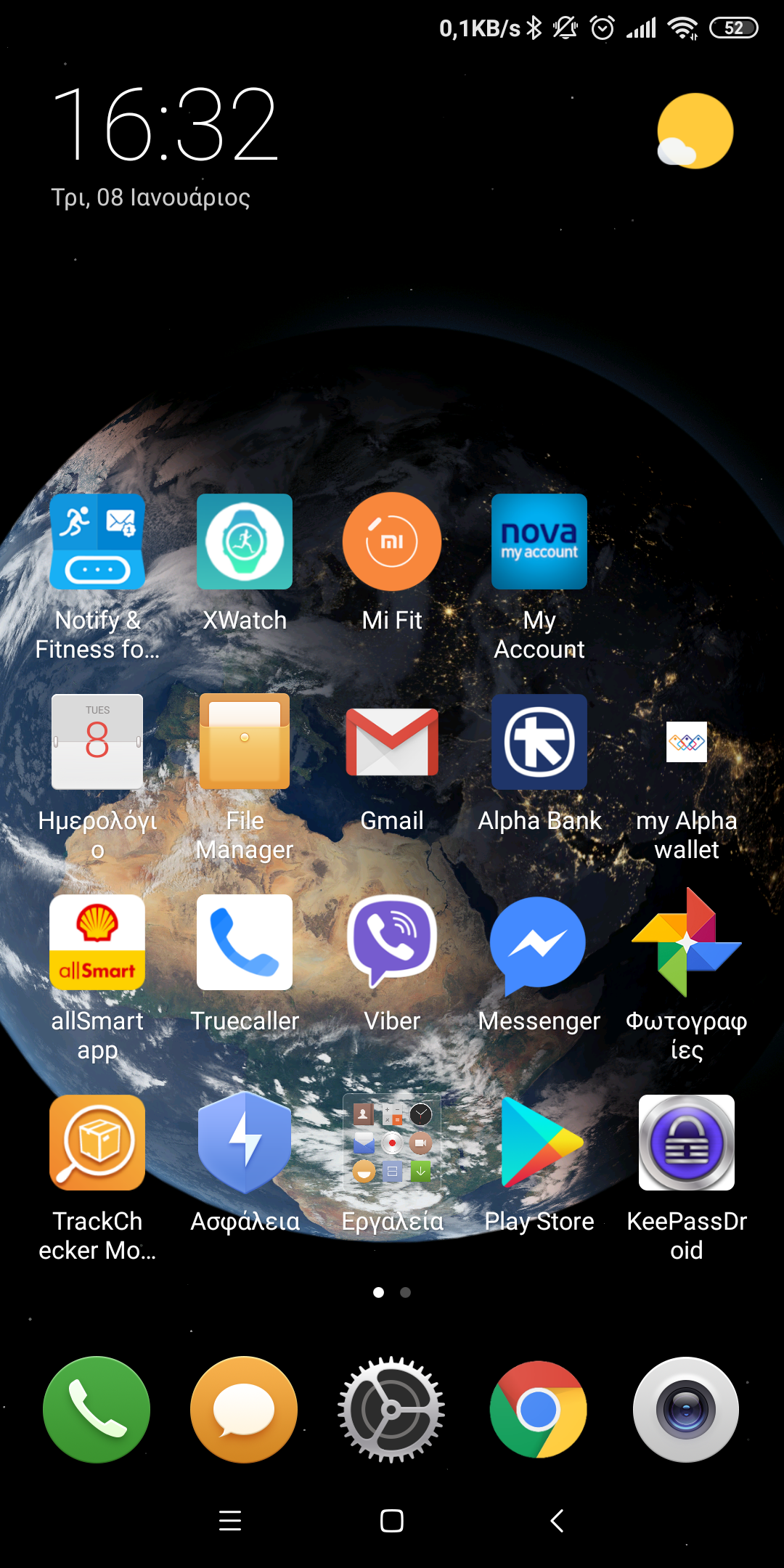The width and height of the screenshot is (784, 1568).
Task: Open the Camera from the dock
Action: click(x=687, y=1410)
